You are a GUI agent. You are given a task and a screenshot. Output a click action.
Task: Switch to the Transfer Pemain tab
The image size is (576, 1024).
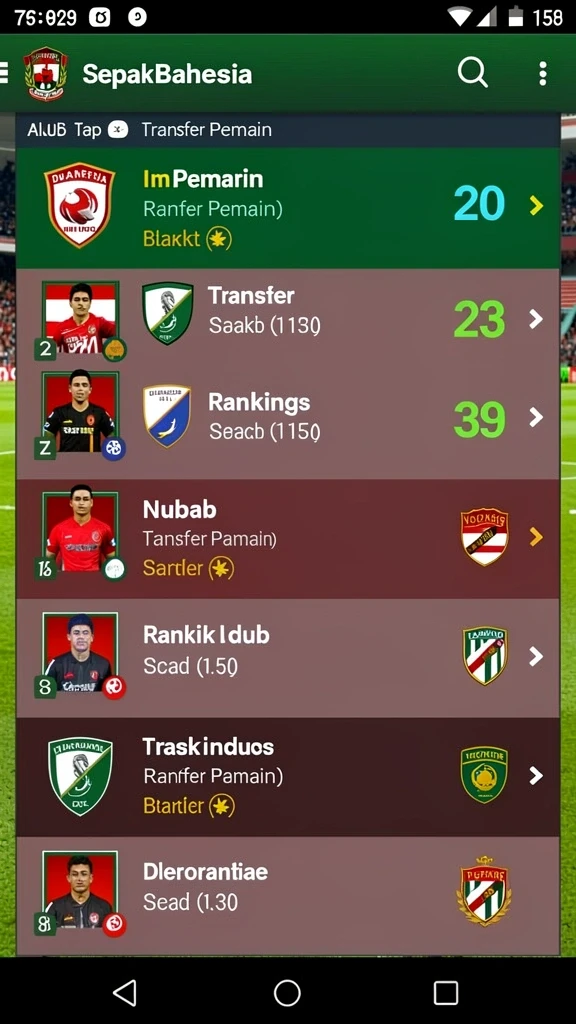pyautogui.click(x=206, y=130)
